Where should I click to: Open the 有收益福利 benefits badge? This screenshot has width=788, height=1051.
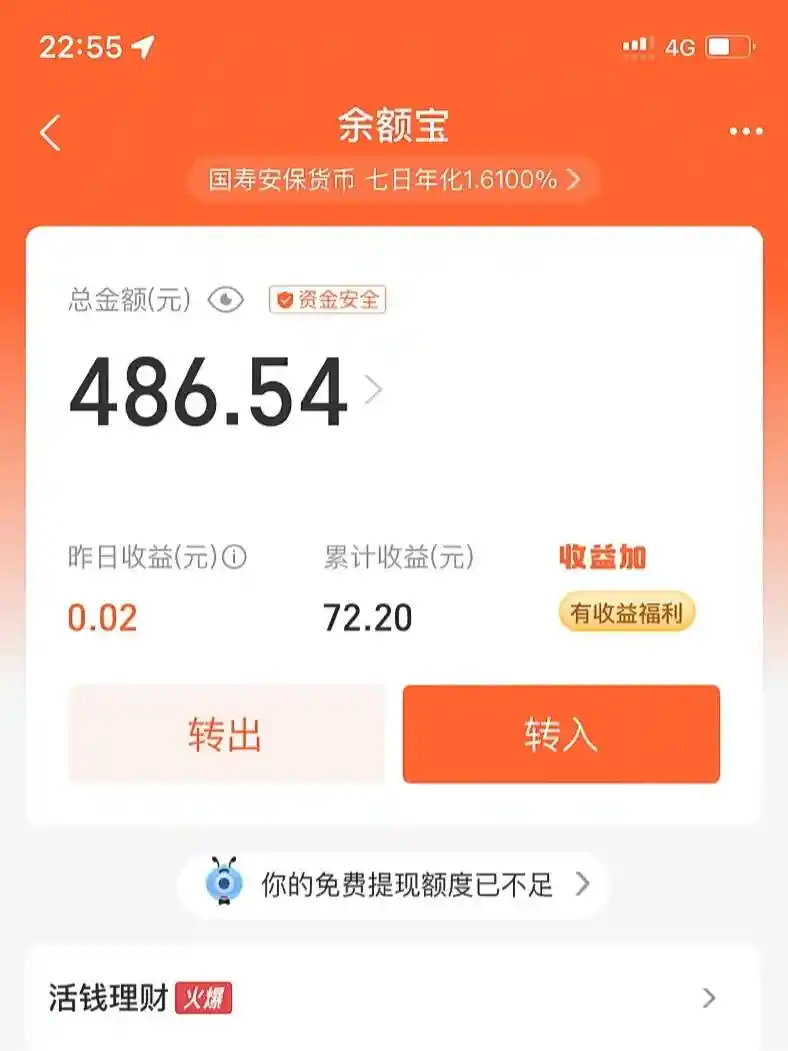[x=626, y=613]
